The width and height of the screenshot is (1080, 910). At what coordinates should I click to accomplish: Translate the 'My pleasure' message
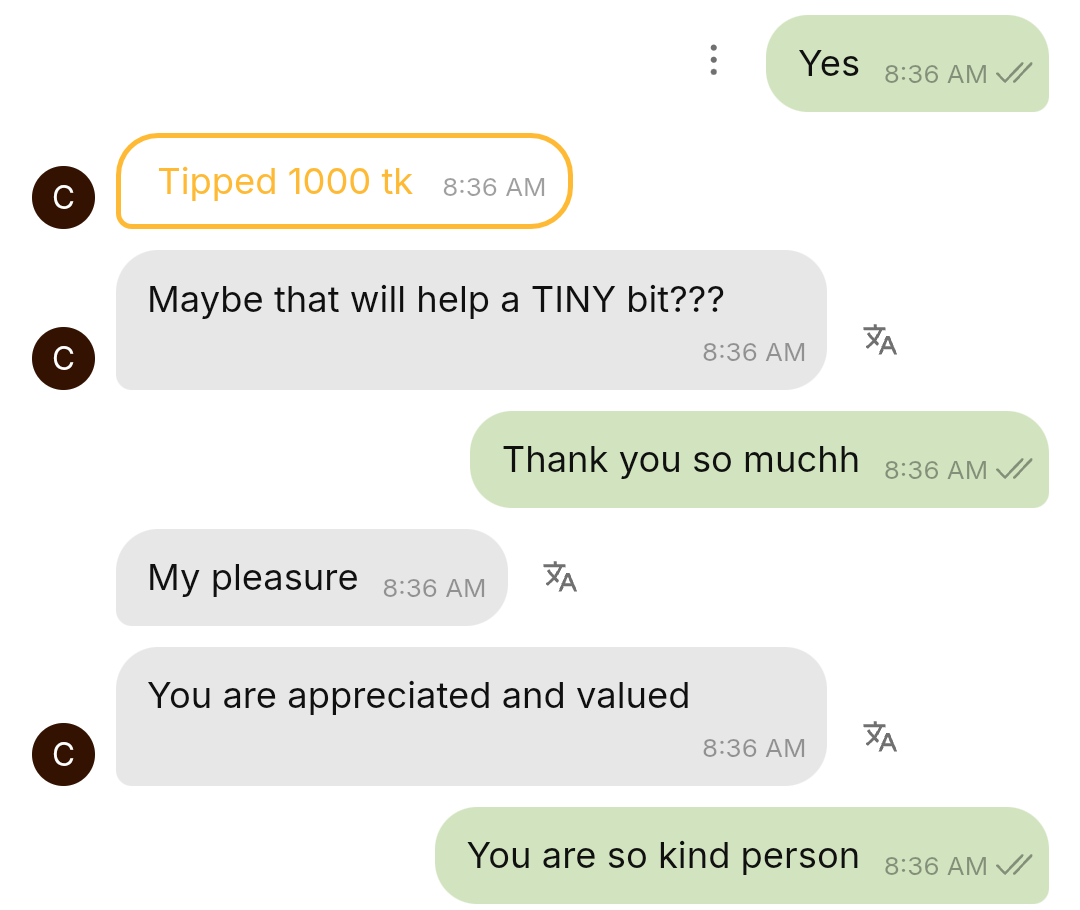(560, 577)
